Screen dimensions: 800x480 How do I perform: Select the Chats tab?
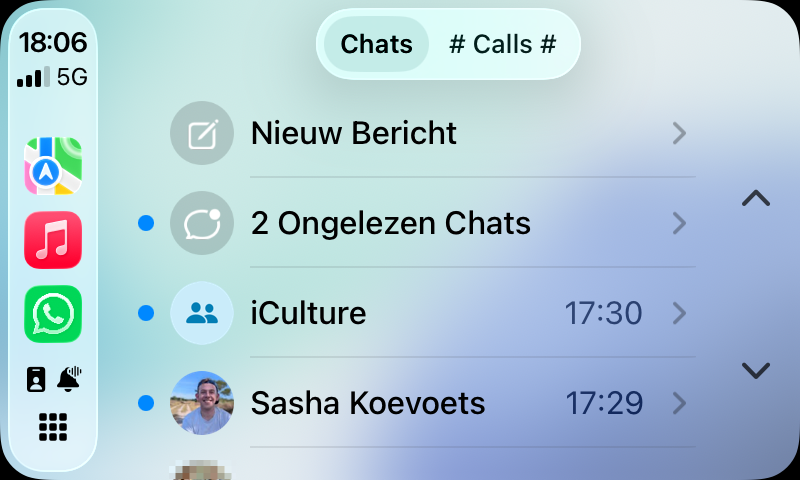[376, 44]
